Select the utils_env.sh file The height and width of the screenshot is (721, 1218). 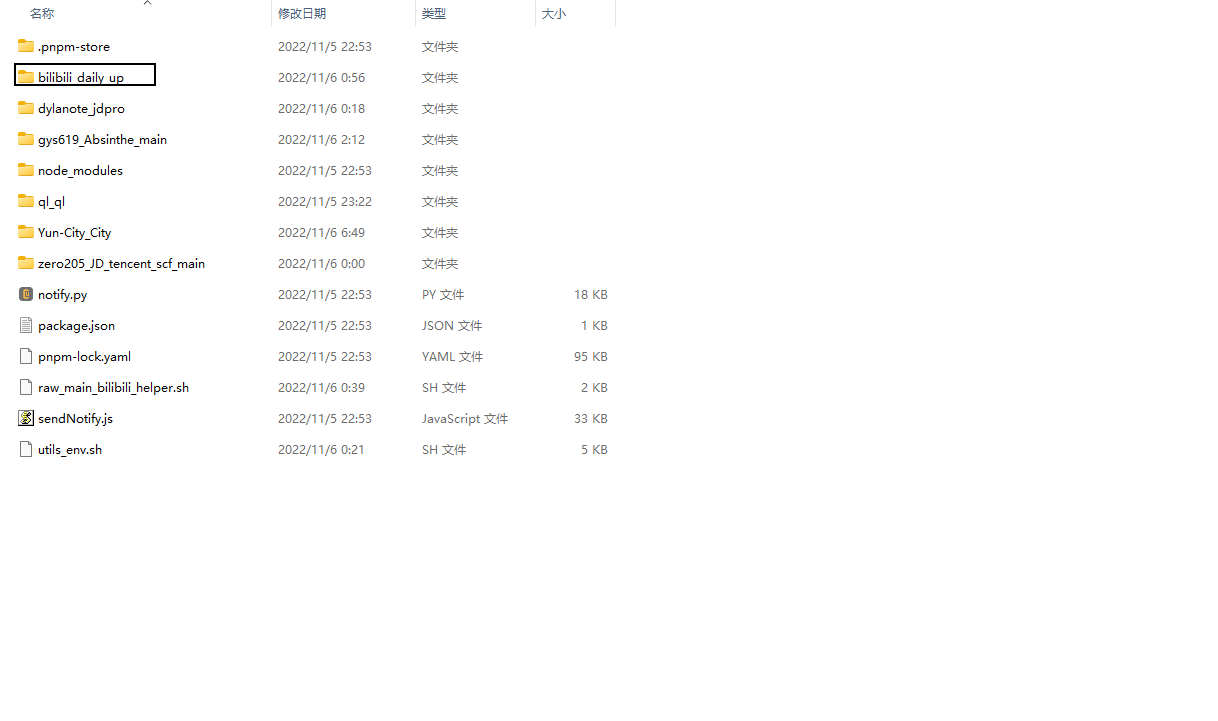click(69, 449)
